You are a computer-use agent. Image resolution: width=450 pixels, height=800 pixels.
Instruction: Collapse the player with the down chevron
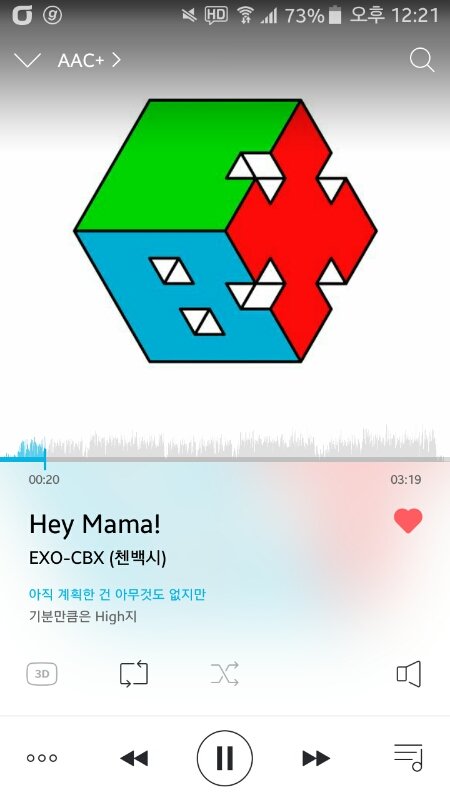click(27, 60)
